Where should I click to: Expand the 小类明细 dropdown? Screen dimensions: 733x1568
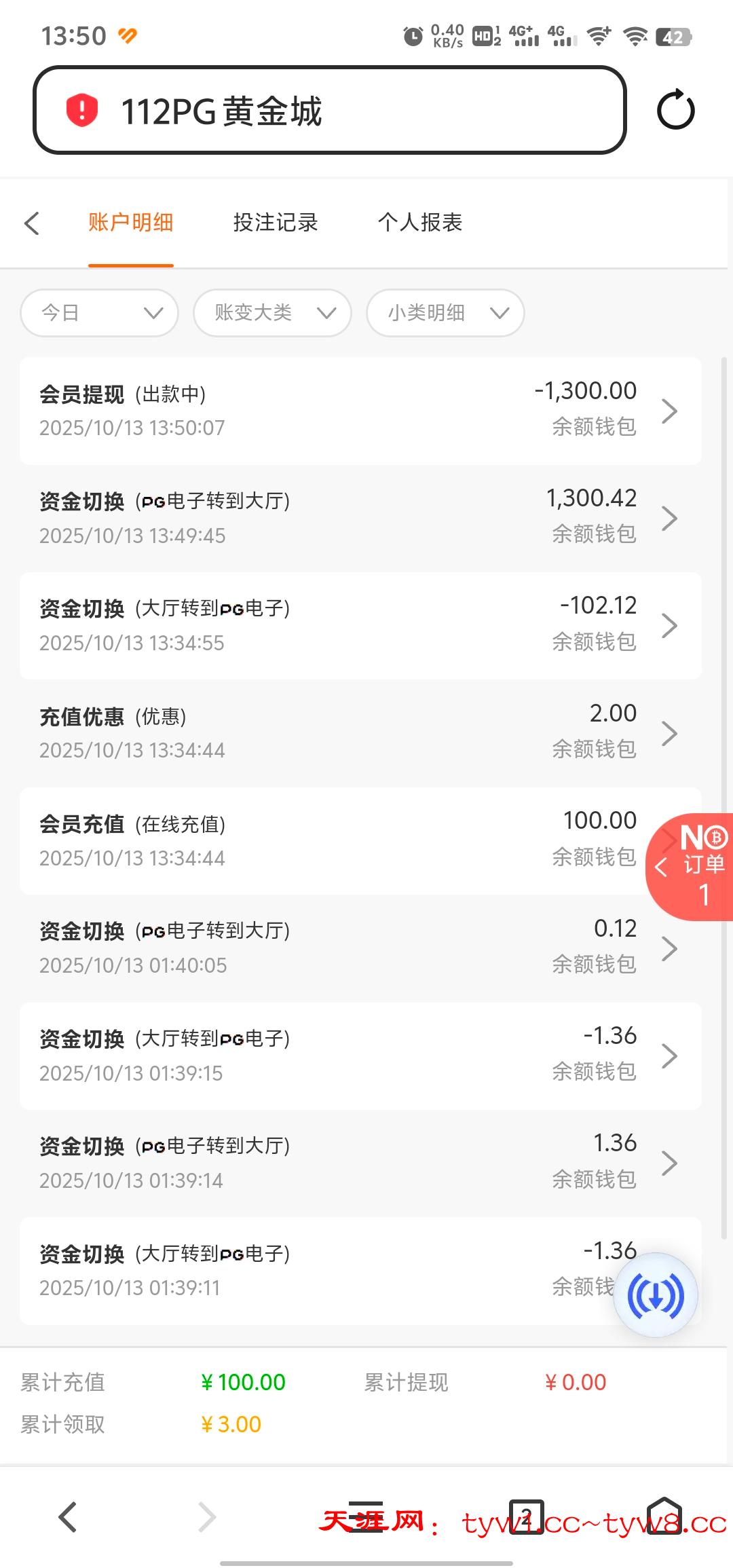point(445,313)
